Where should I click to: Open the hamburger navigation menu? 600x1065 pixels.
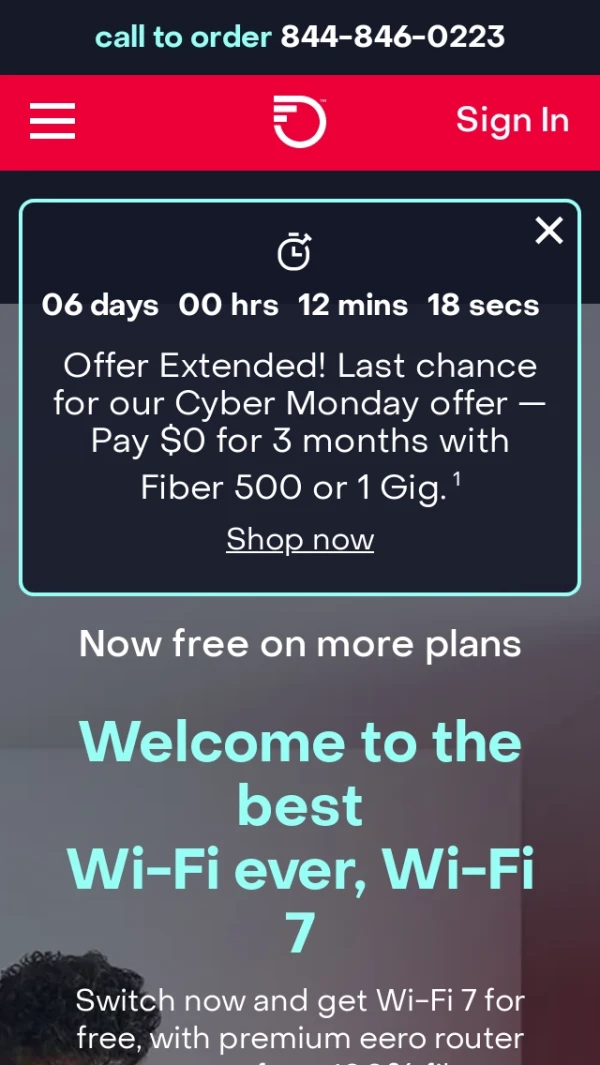point(52,121)
